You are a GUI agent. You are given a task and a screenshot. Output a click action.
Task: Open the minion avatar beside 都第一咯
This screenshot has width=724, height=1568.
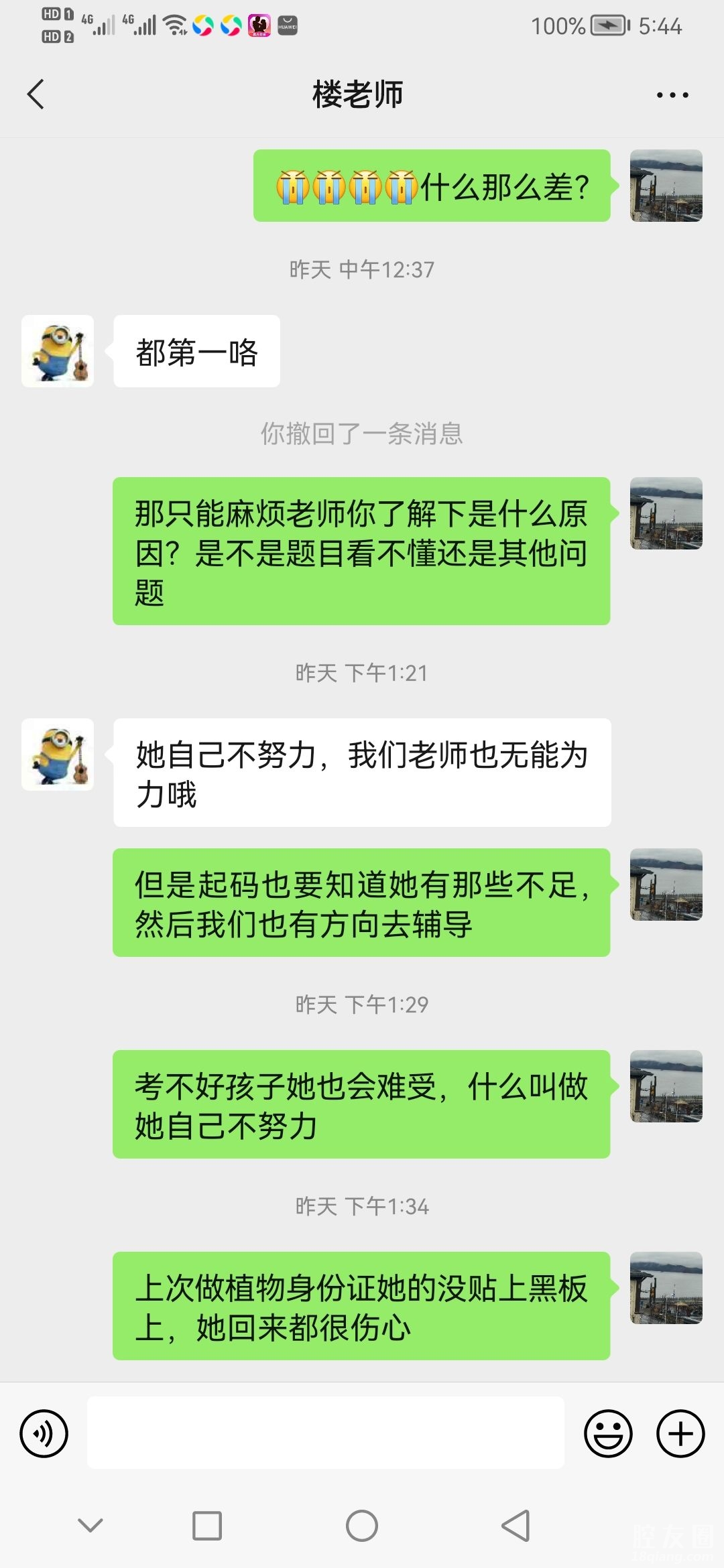click(58, 351)
